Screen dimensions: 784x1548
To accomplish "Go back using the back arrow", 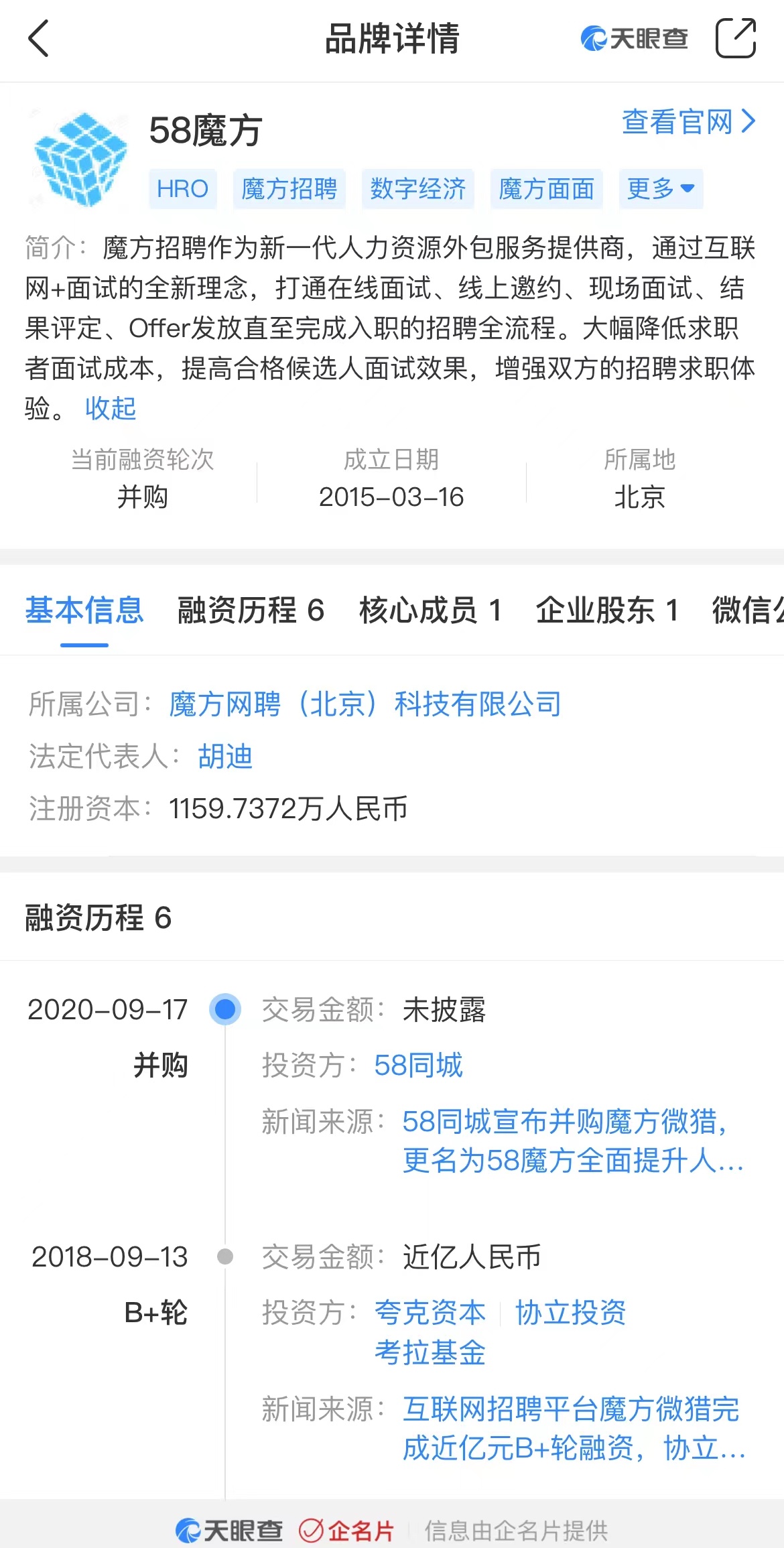I will [x=39, y=38].
